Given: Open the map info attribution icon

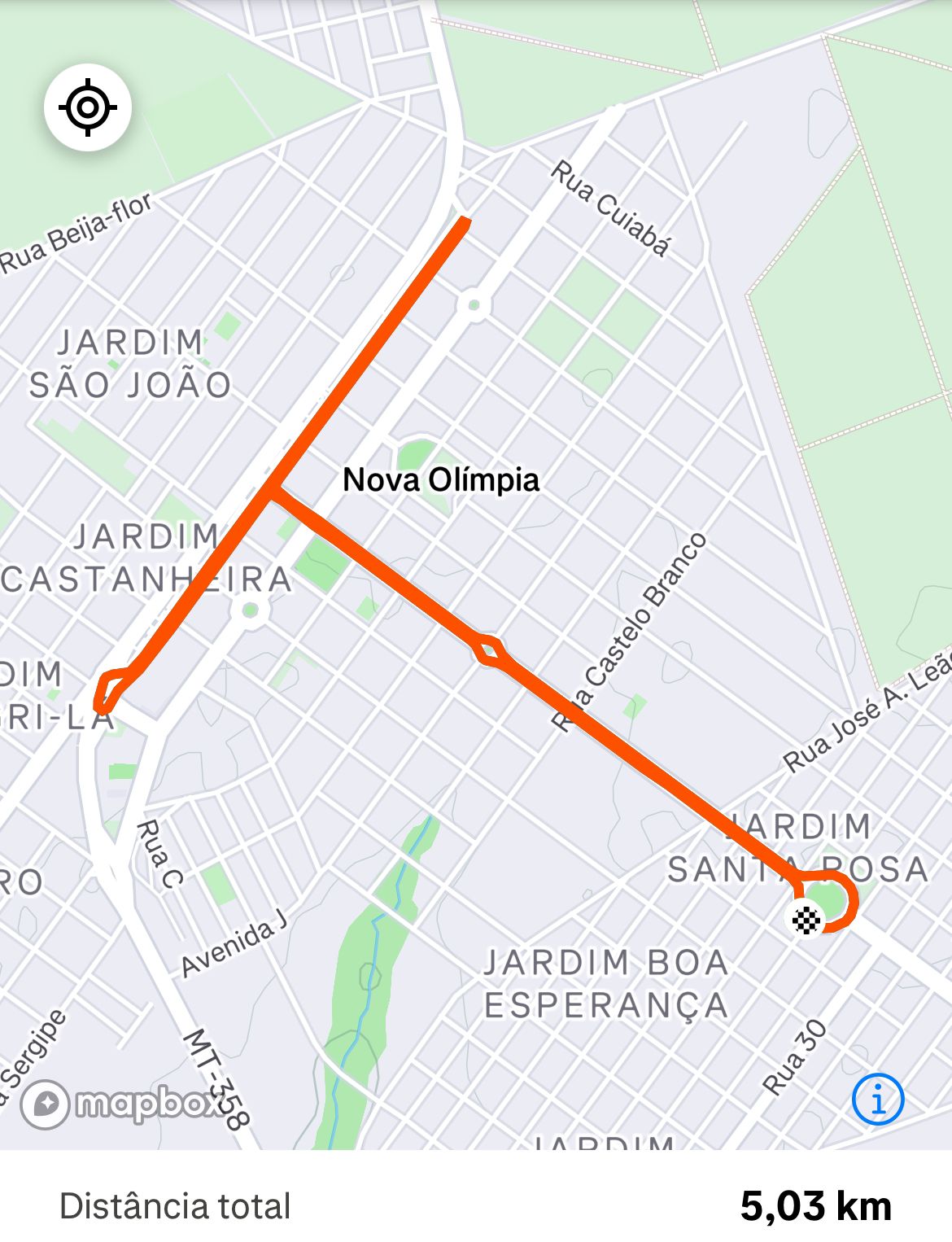Looking at the screenshot, I should (877, 1099).
